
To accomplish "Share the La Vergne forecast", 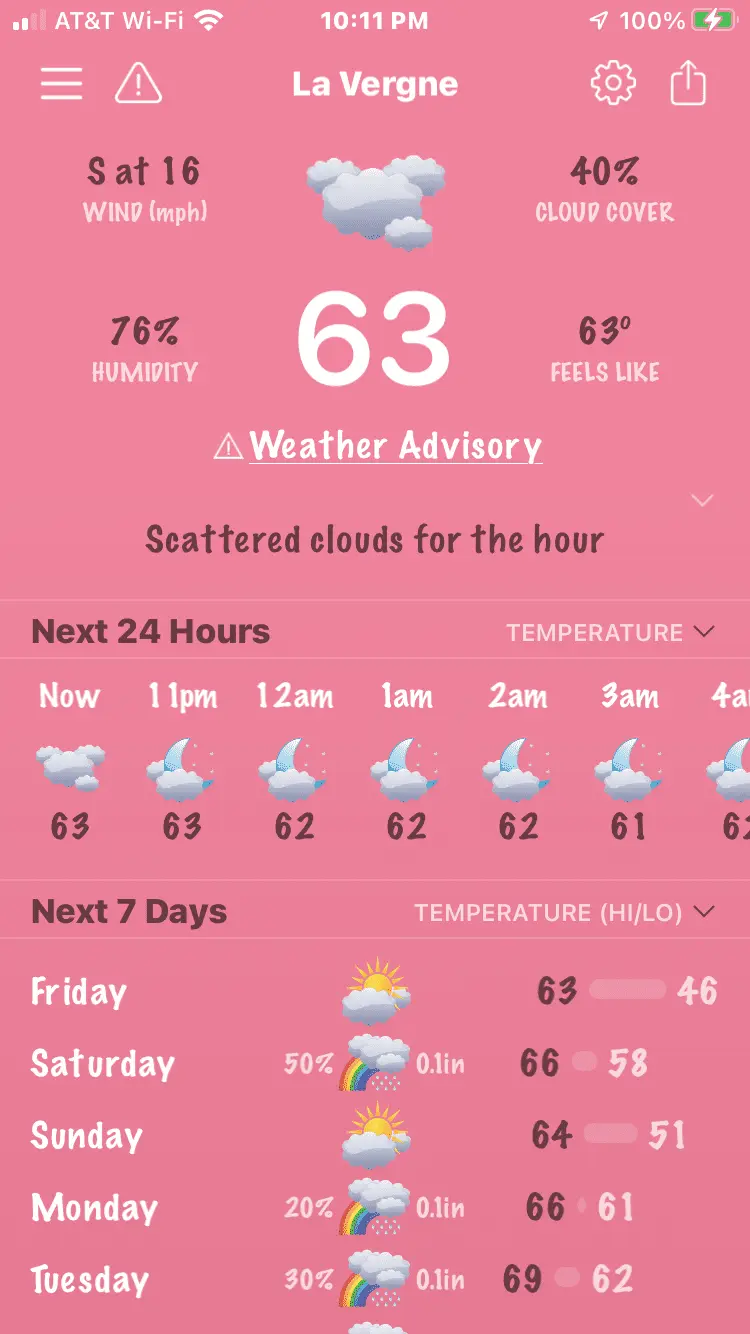I will tap(688, 84).
